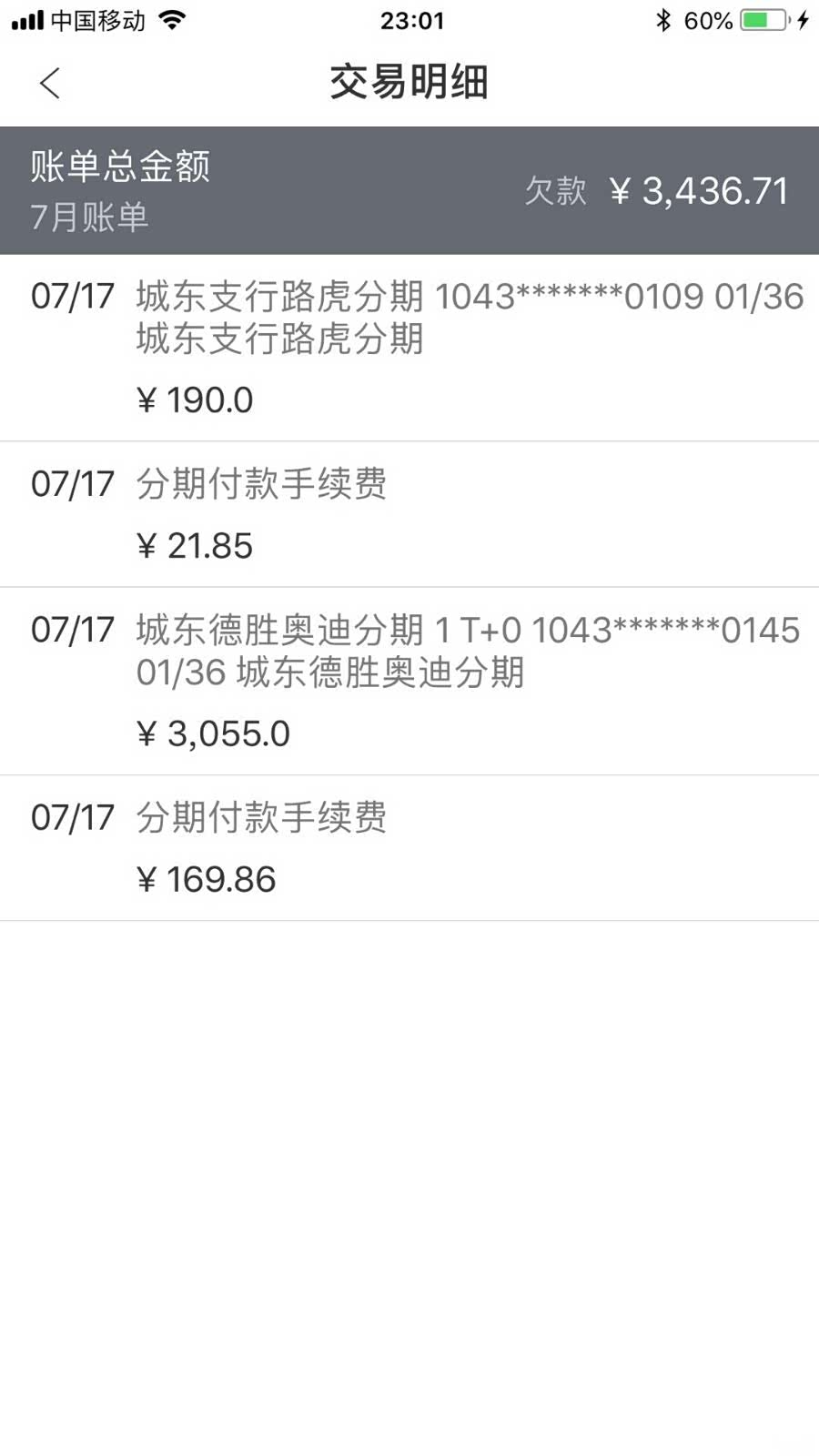Tap the back arrow to return

click(x=50, y=83)
